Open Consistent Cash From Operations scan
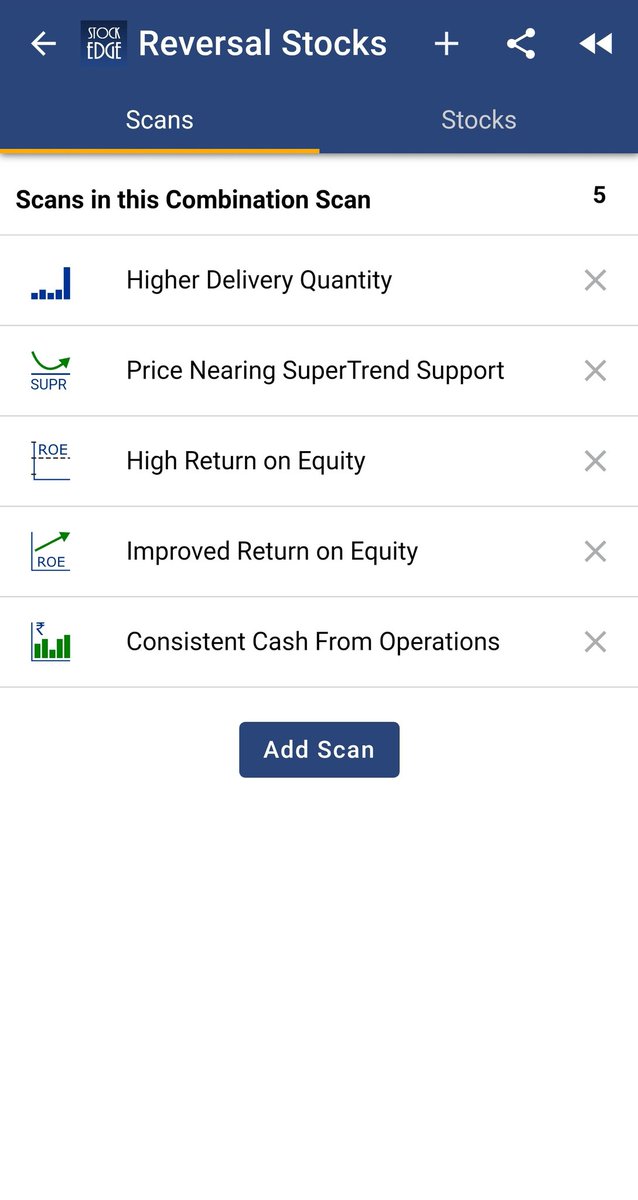 [x=319, y=642]
